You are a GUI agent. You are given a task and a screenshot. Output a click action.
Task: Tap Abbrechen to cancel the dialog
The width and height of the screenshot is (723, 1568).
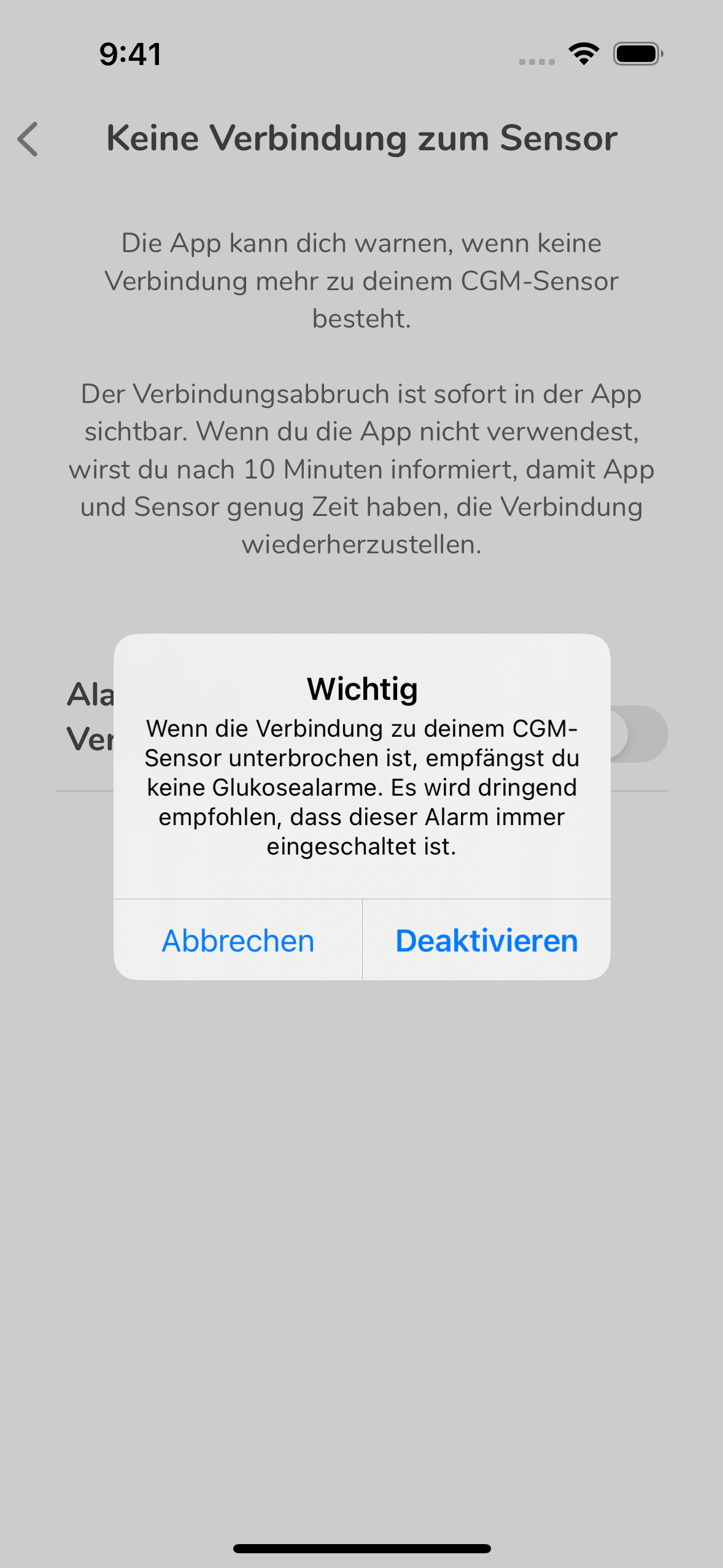coord(238,940)
